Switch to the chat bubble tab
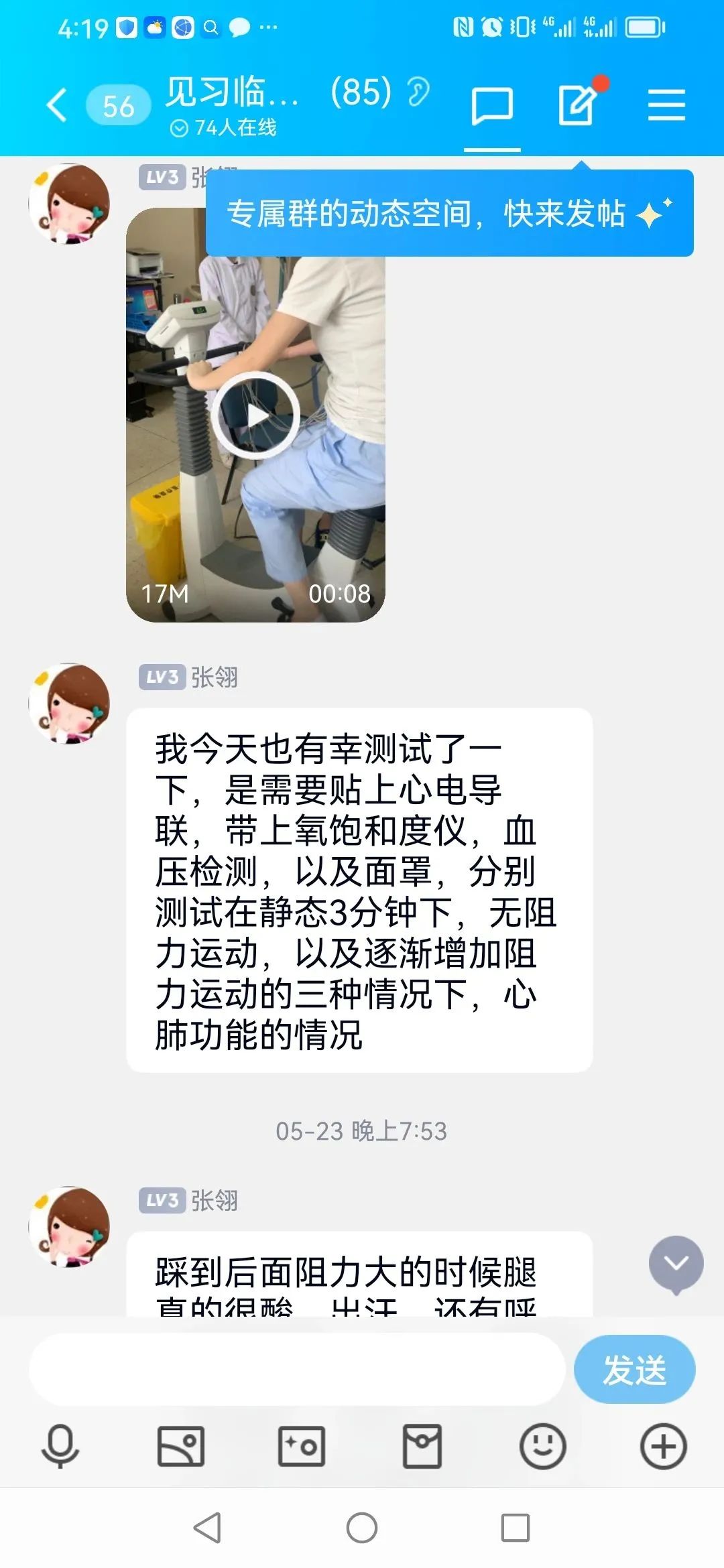Image resolution: width=724 pixels, height=1568 pixels. 492,106
